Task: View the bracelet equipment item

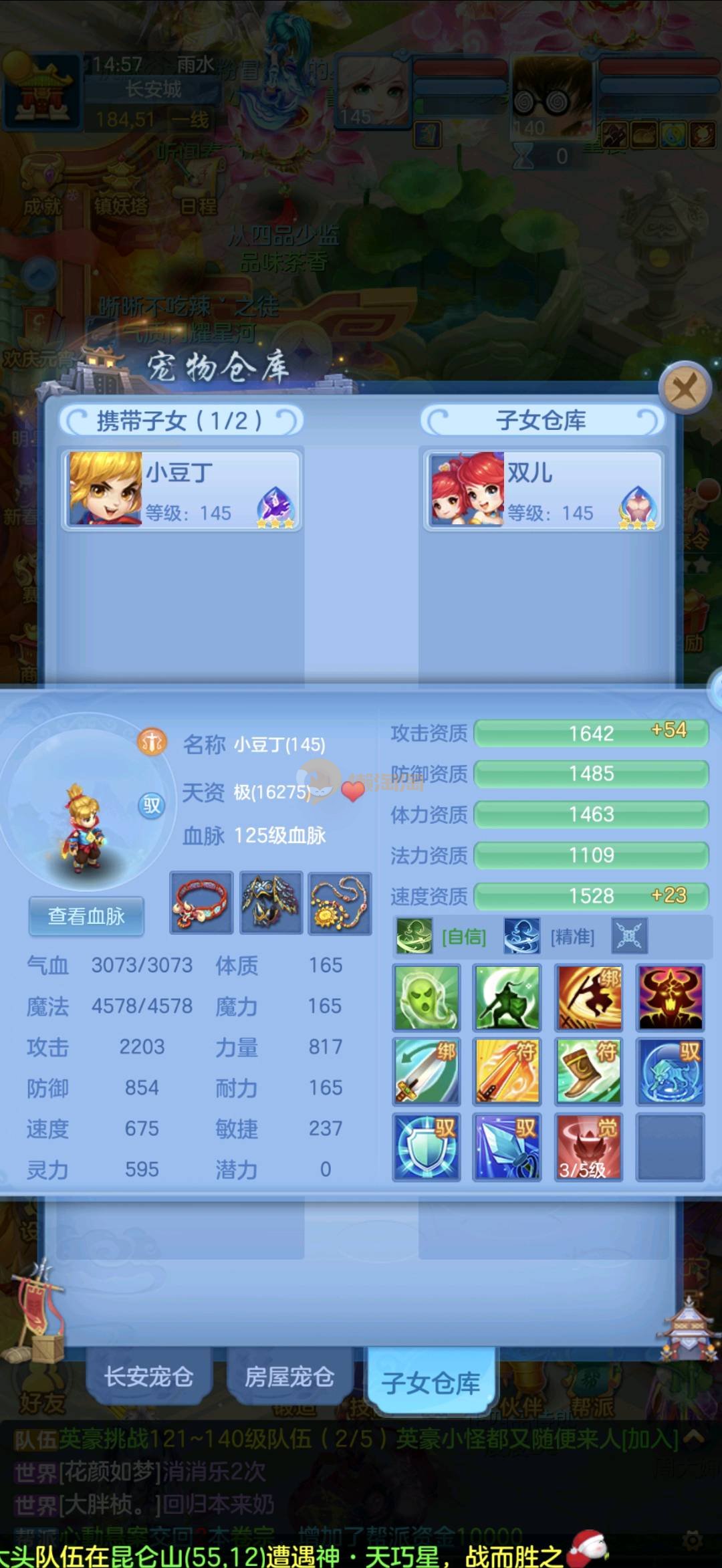Action: 201,903
